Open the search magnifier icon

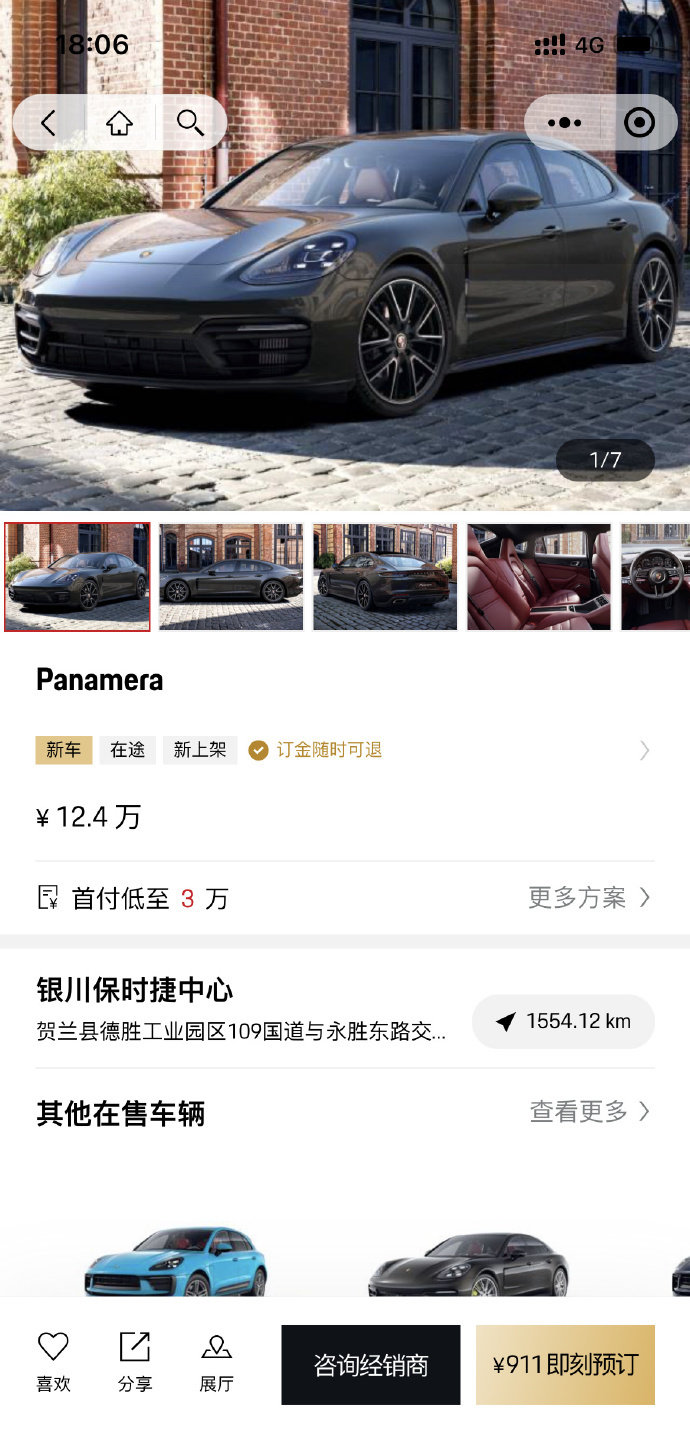point(190,123)
